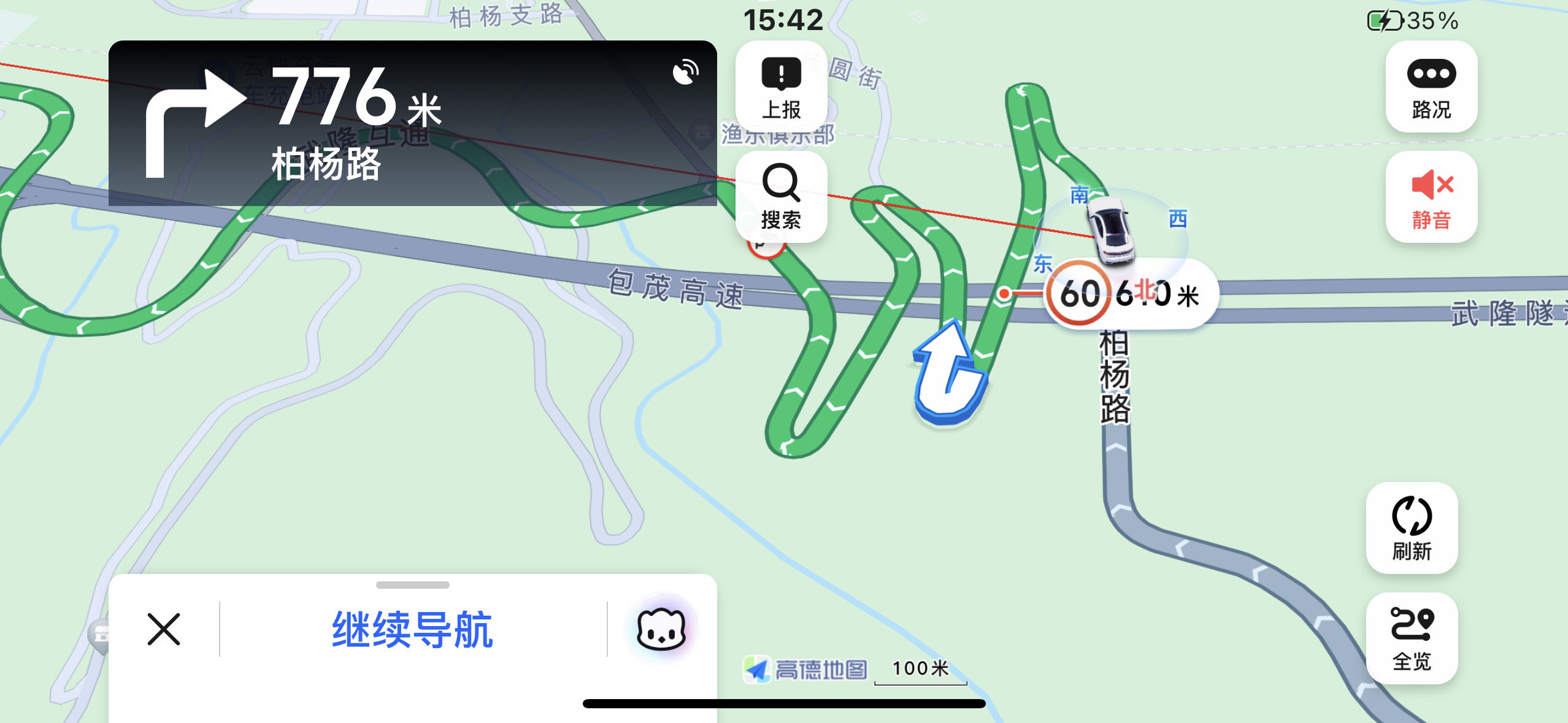Report a road incident with 上报

tap(781, 86)
